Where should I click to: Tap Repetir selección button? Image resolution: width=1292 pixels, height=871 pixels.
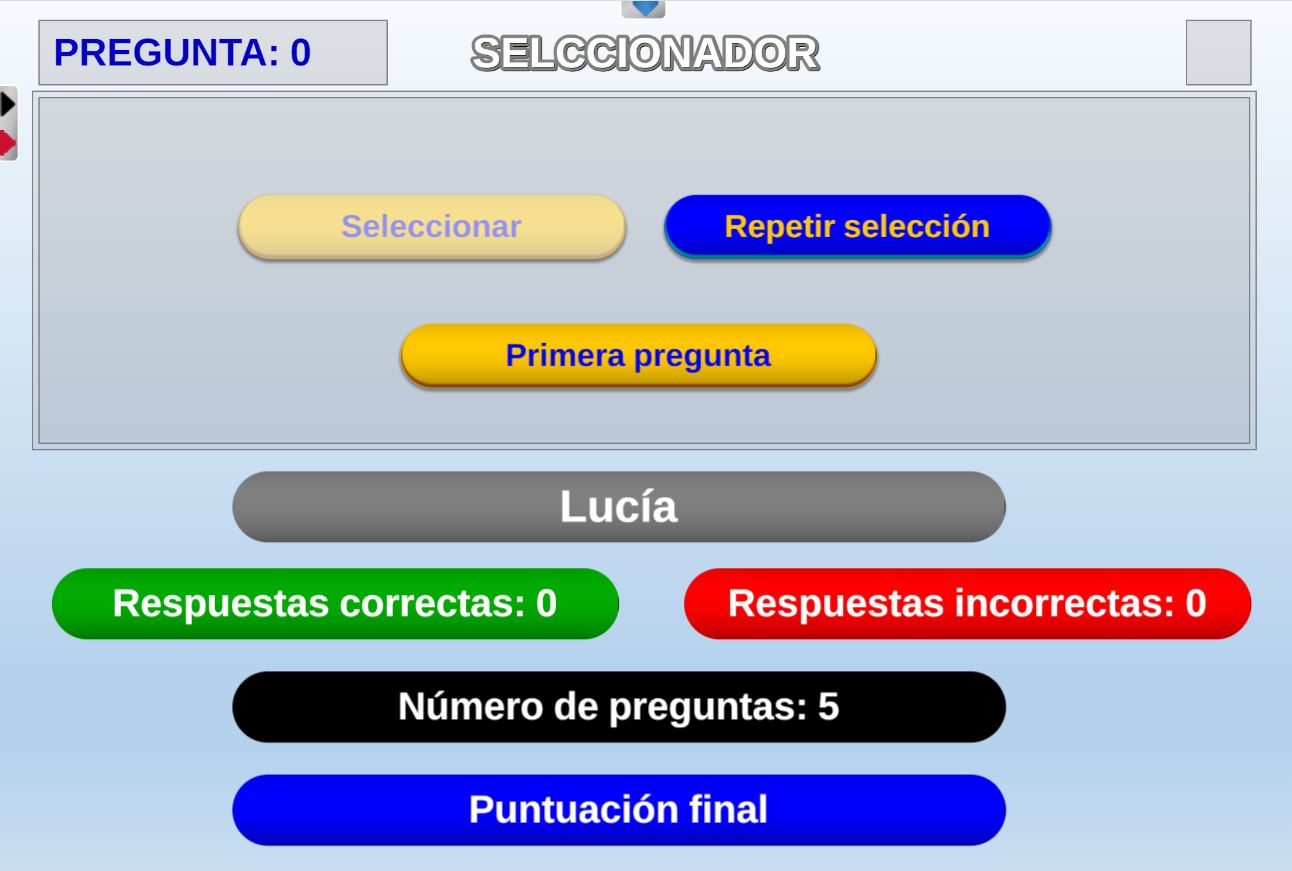(857, 227)
